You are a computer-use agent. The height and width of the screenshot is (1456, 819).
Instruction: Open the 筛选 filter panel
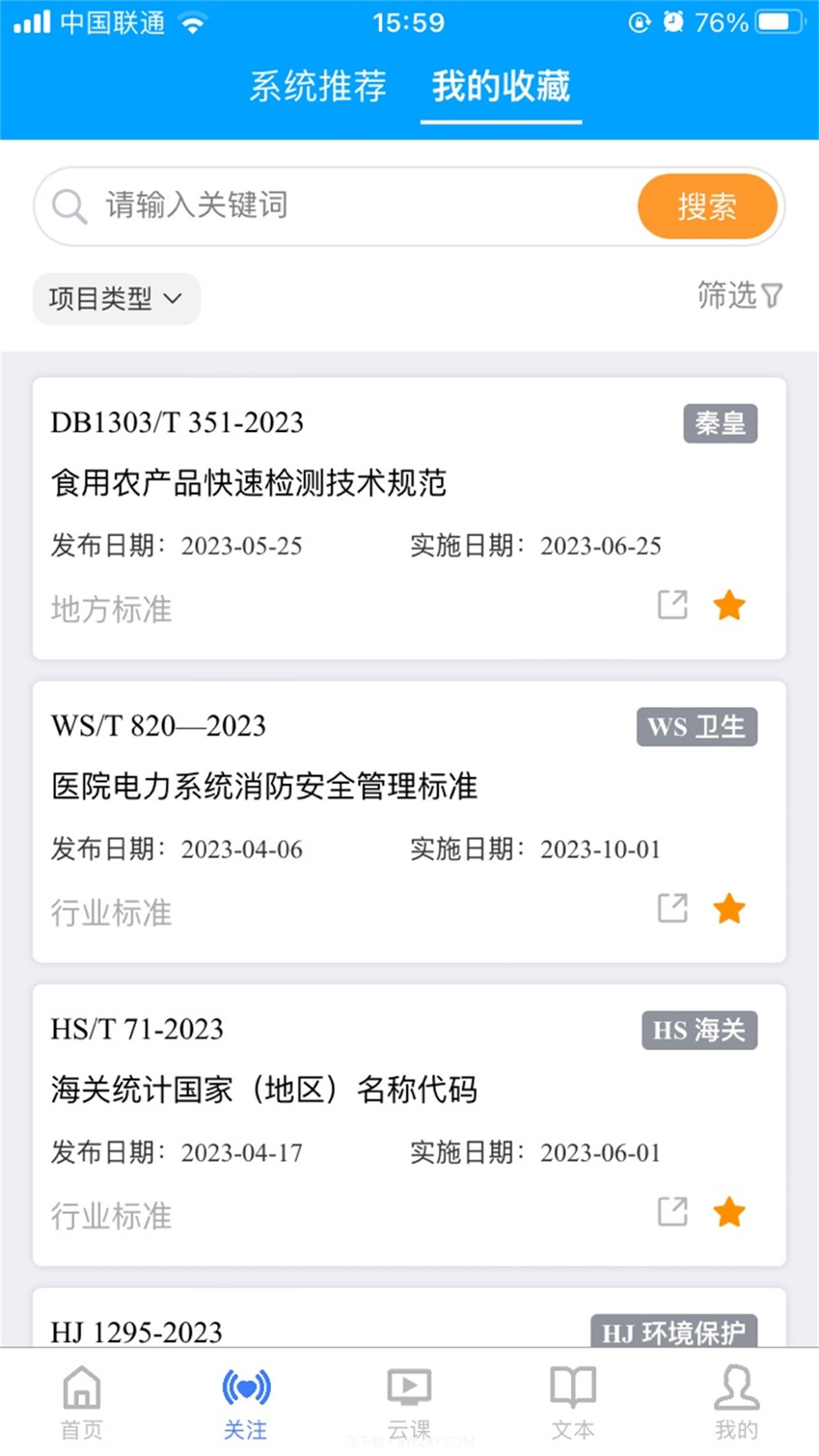[x=737, y=297]
